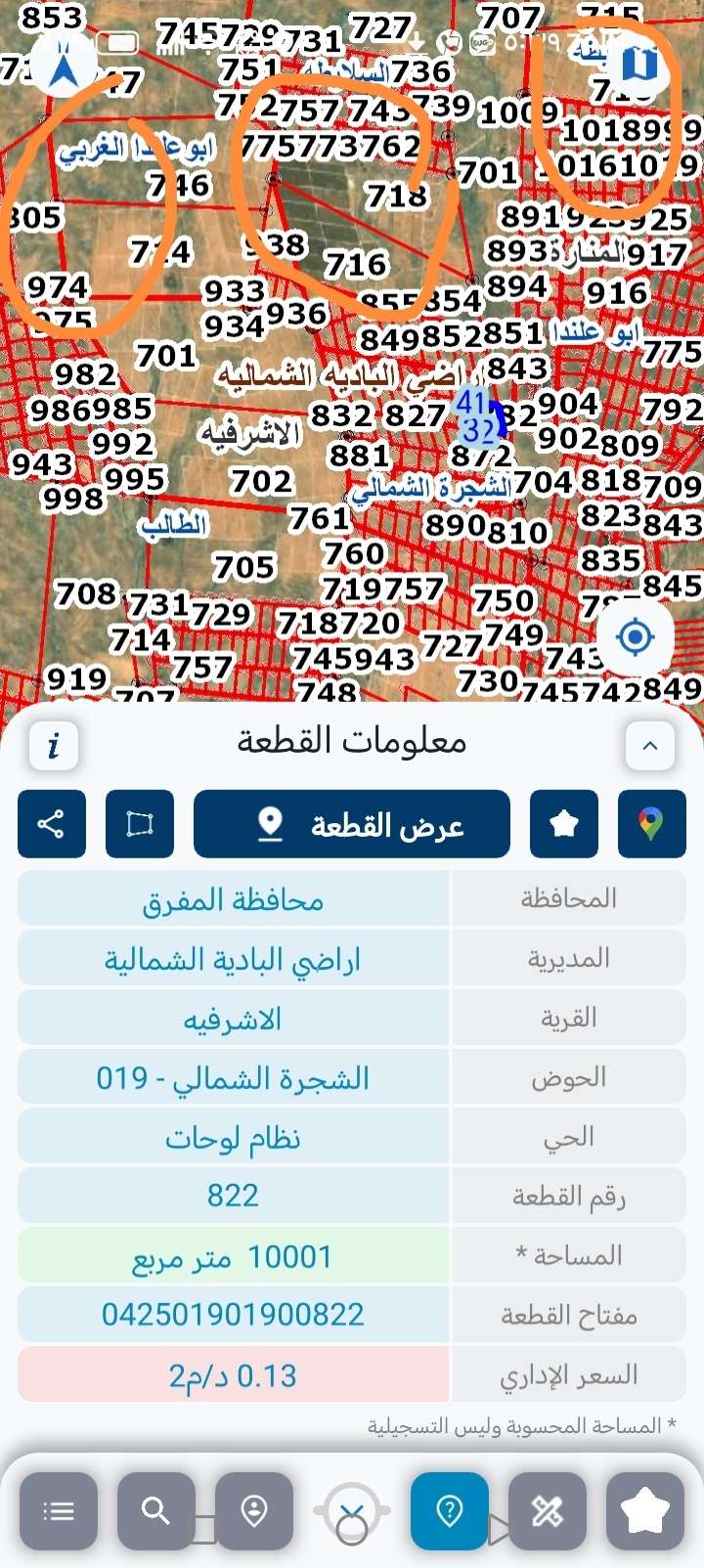The image size is (704, 1568).
Task: Open parcel location in Google Maps
Action: (x=651, y=824)
